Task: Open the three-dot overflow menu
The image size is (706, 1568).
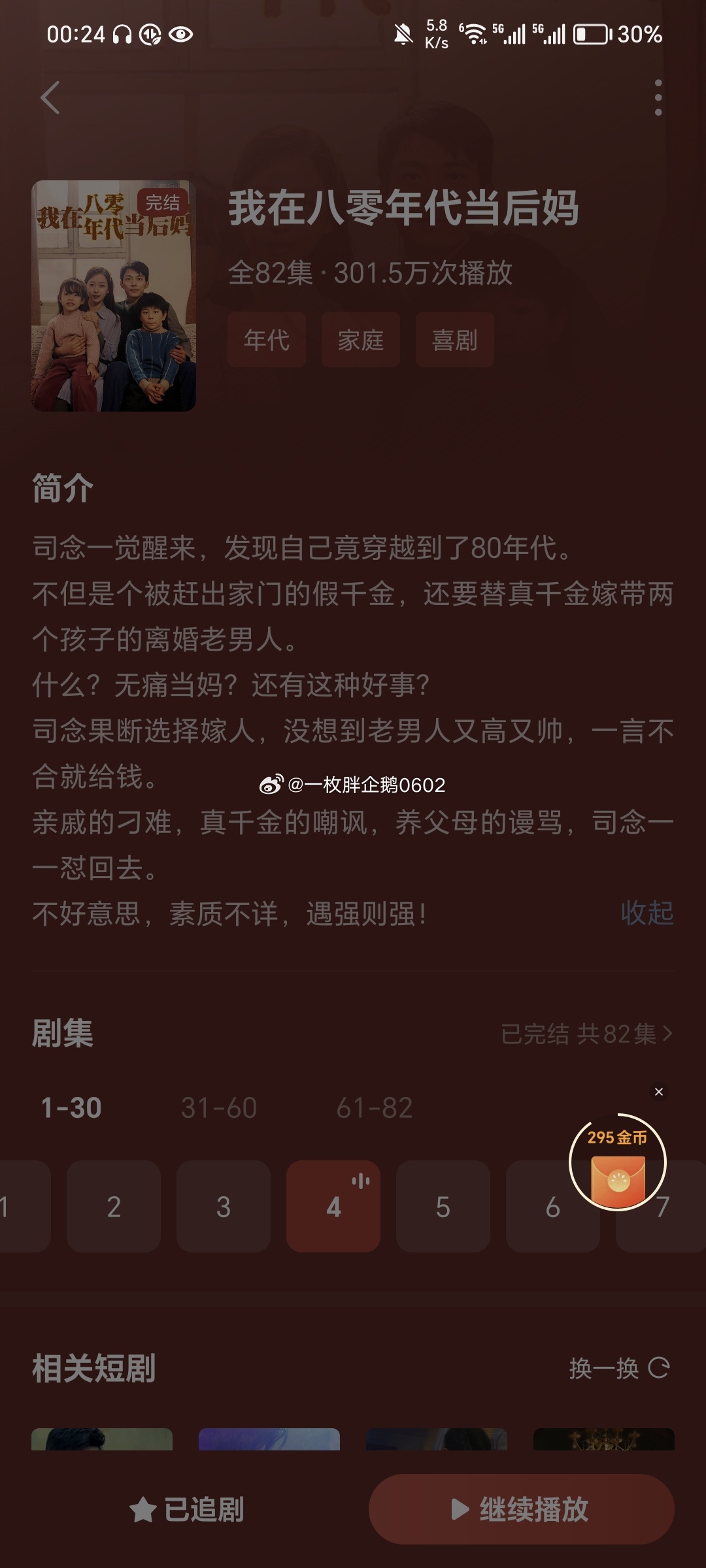Action: tap(658, 98)
